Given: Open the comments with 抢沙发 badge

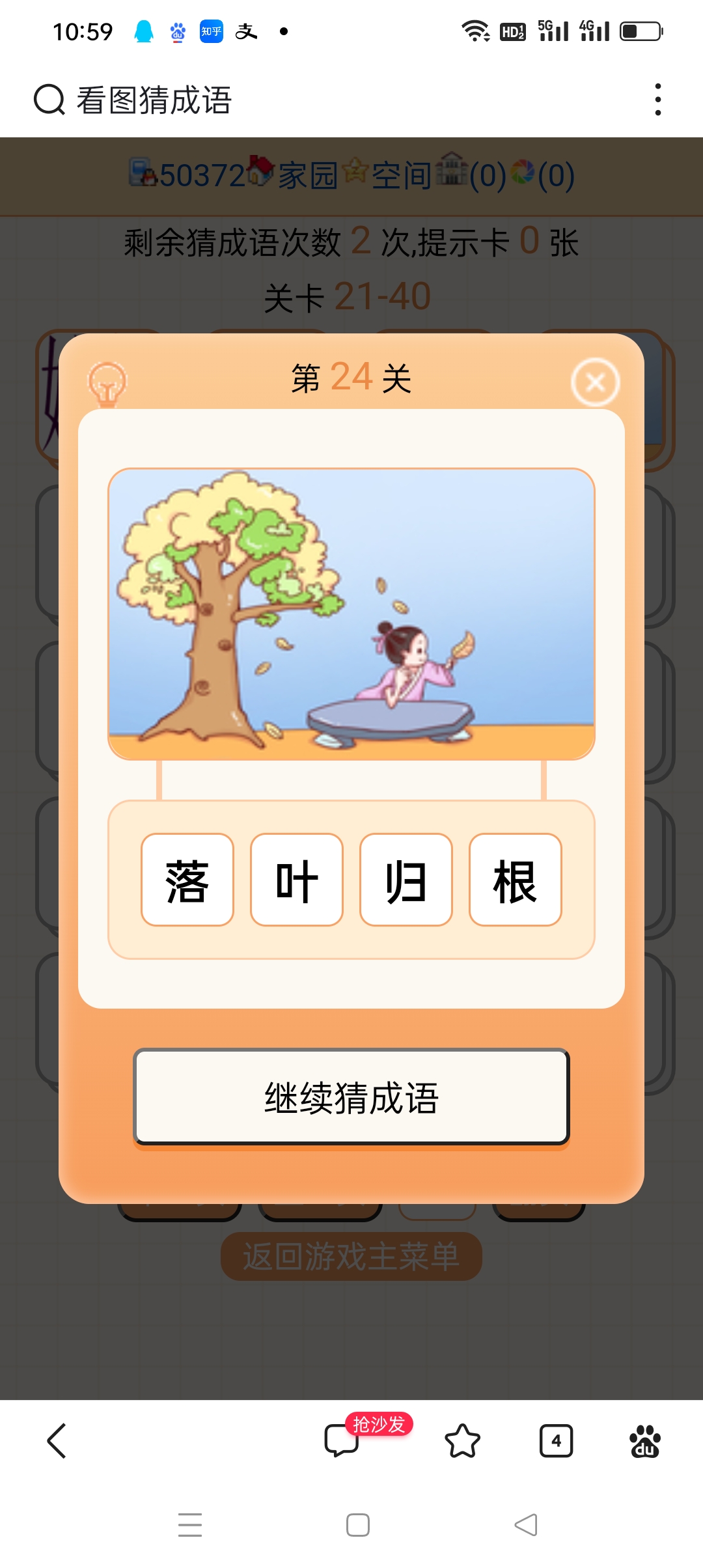Looking at the screenshot, I should point(342,1440).
